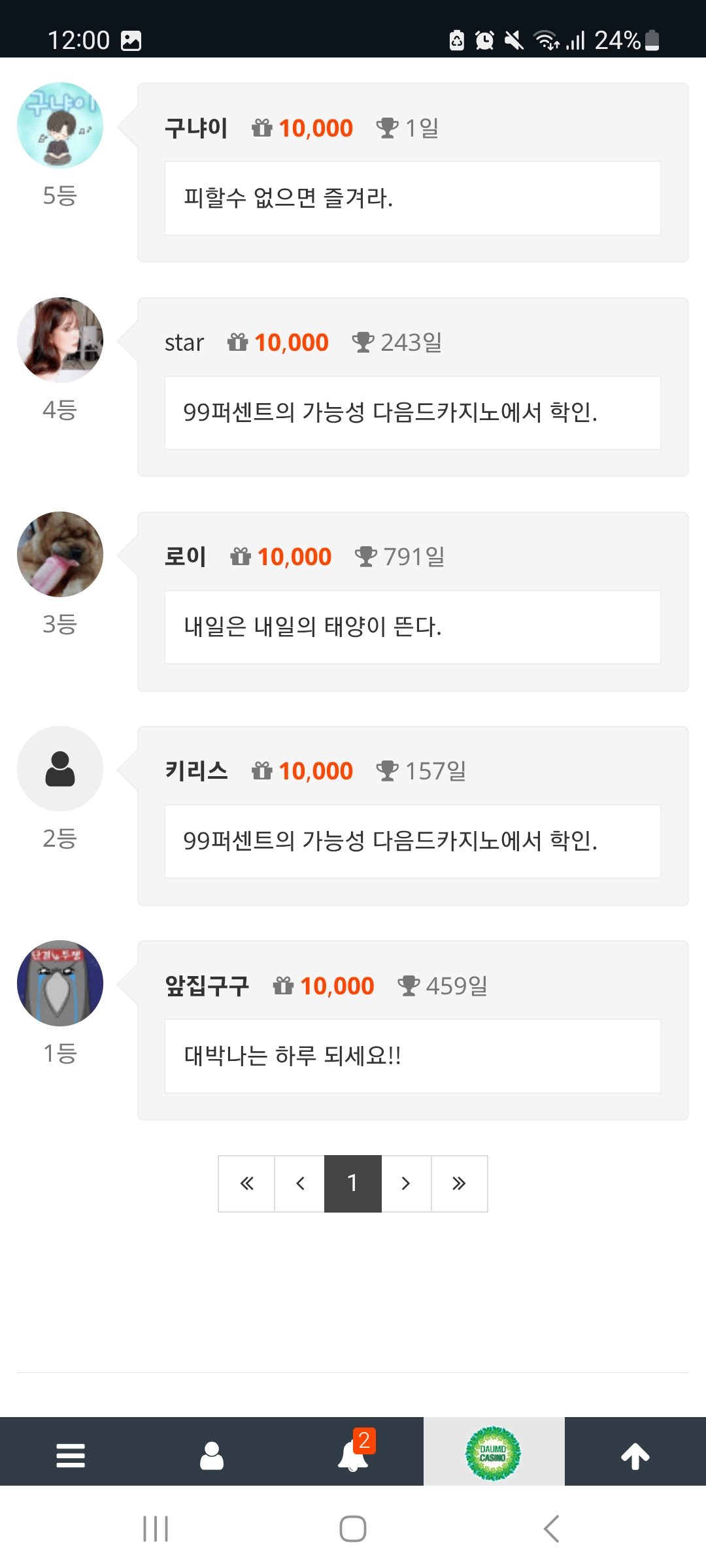Jump back to top with the up arrow

coord(635,1456)
